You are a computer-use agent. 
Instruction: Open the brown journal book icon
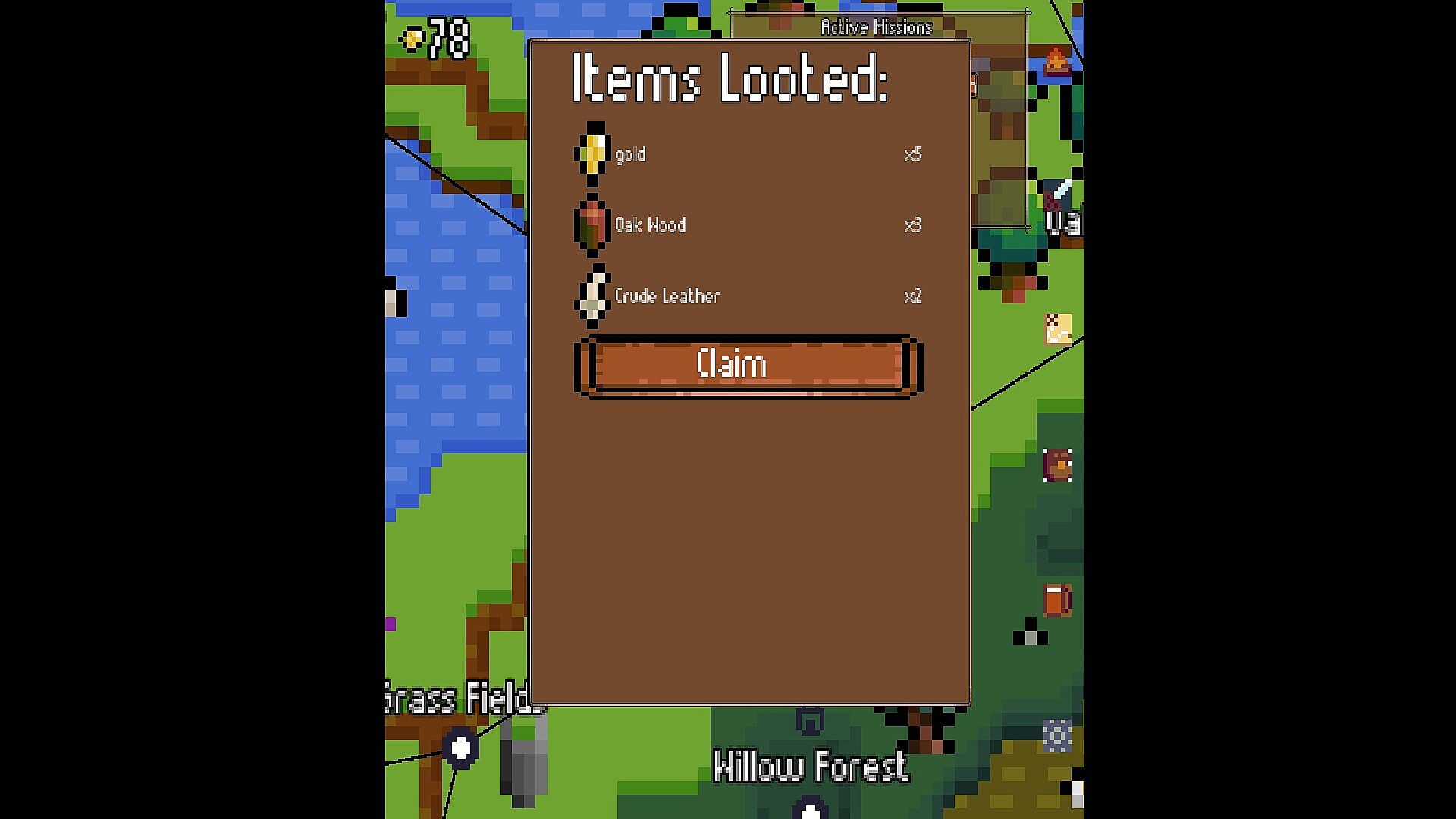click(1057, 601)
